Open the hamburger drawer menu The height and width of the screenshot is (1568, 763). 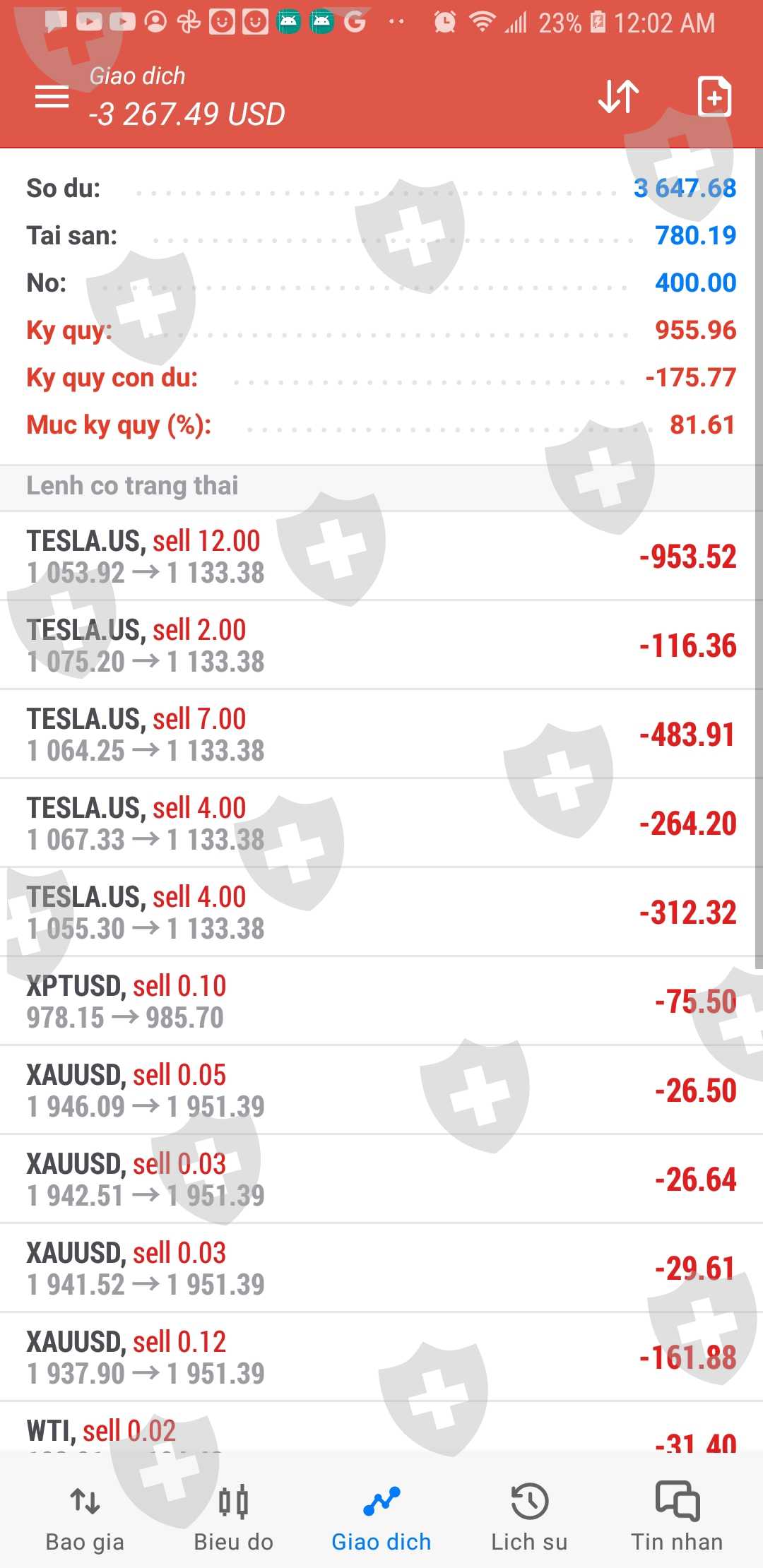pyautogui.click(x=52, y=97)
